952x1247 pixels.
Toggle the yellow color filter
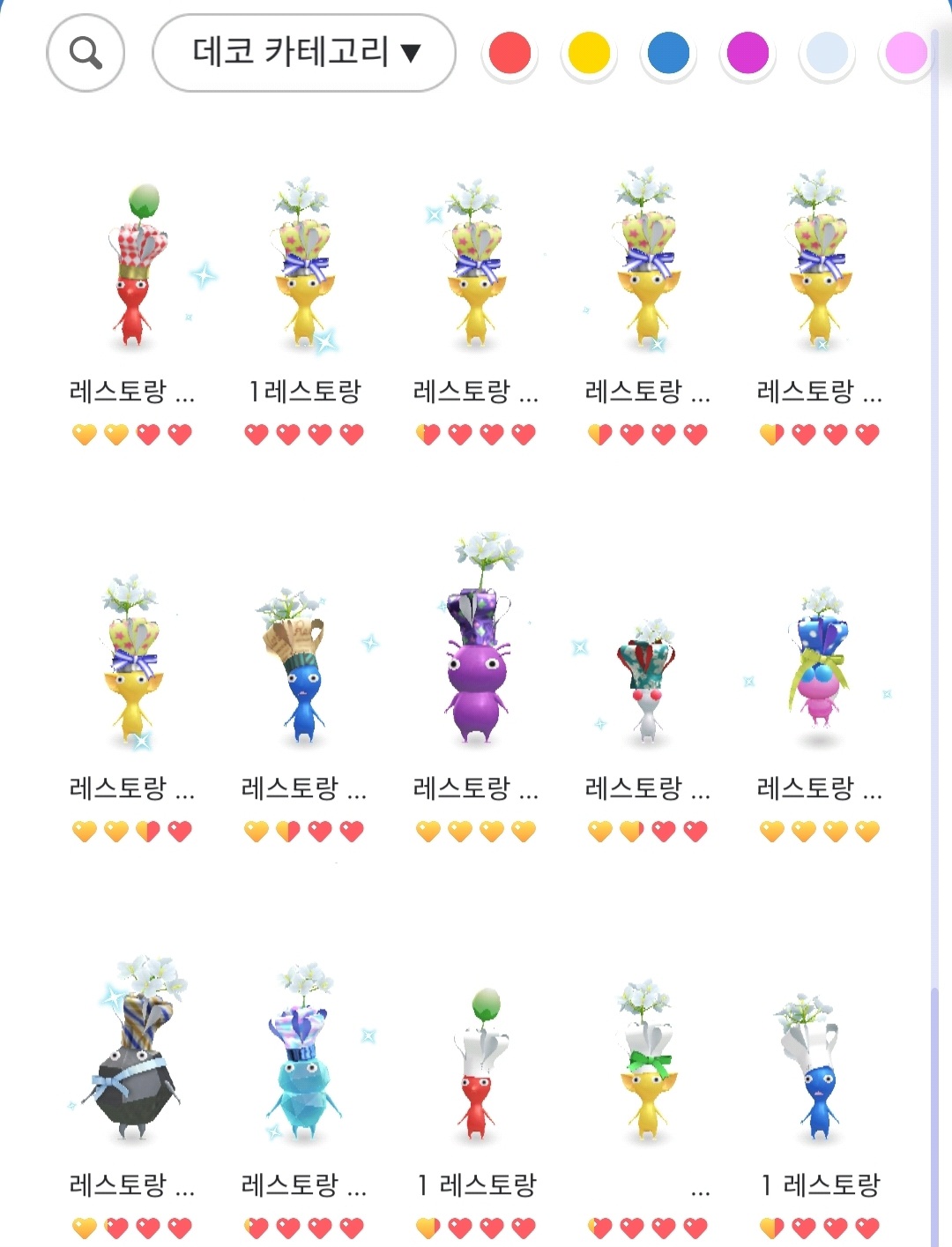point(587,53)
